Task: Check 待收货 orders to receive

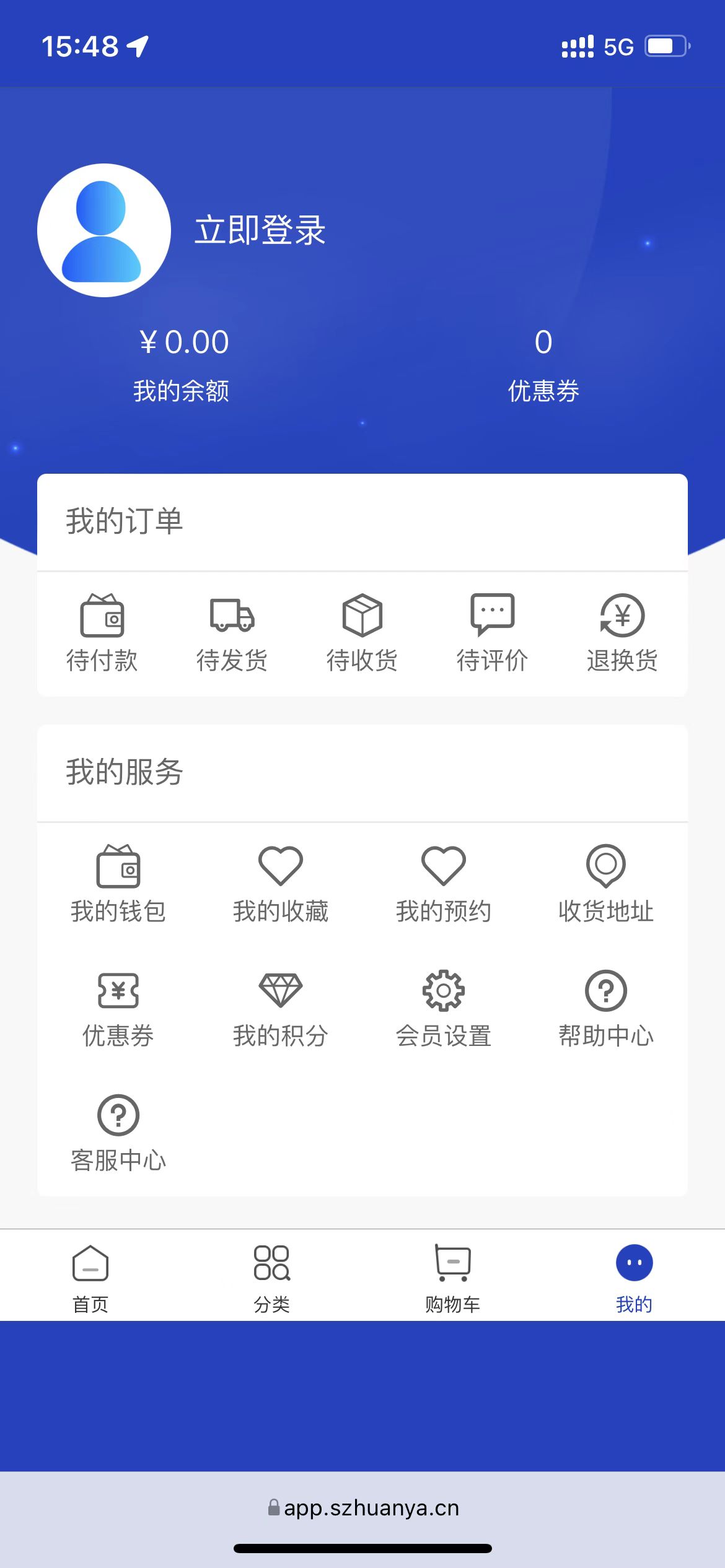Action: [x=362, y=632]
